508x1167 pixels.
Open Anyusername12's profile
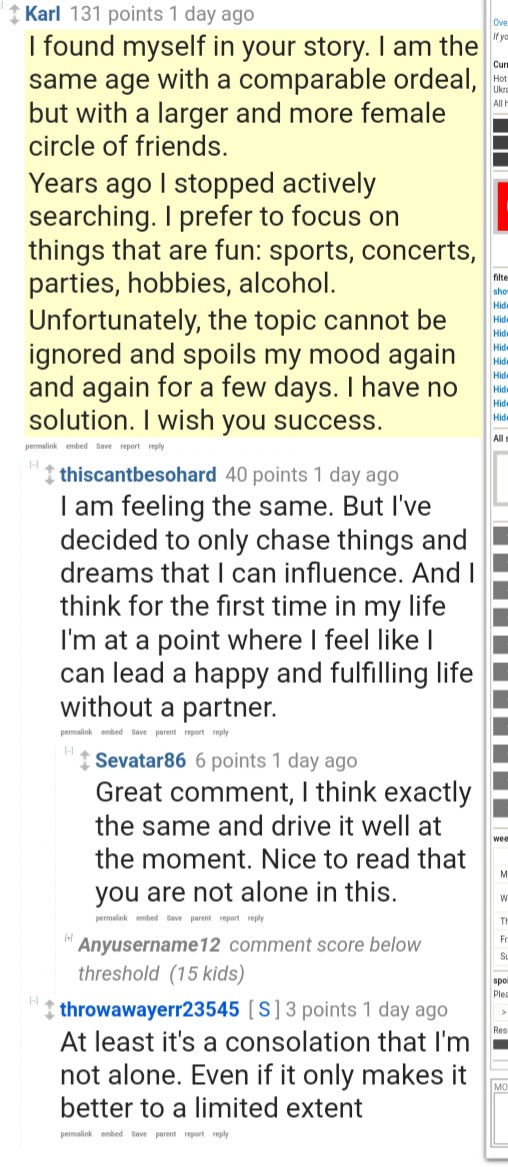(x=149, y=945)
